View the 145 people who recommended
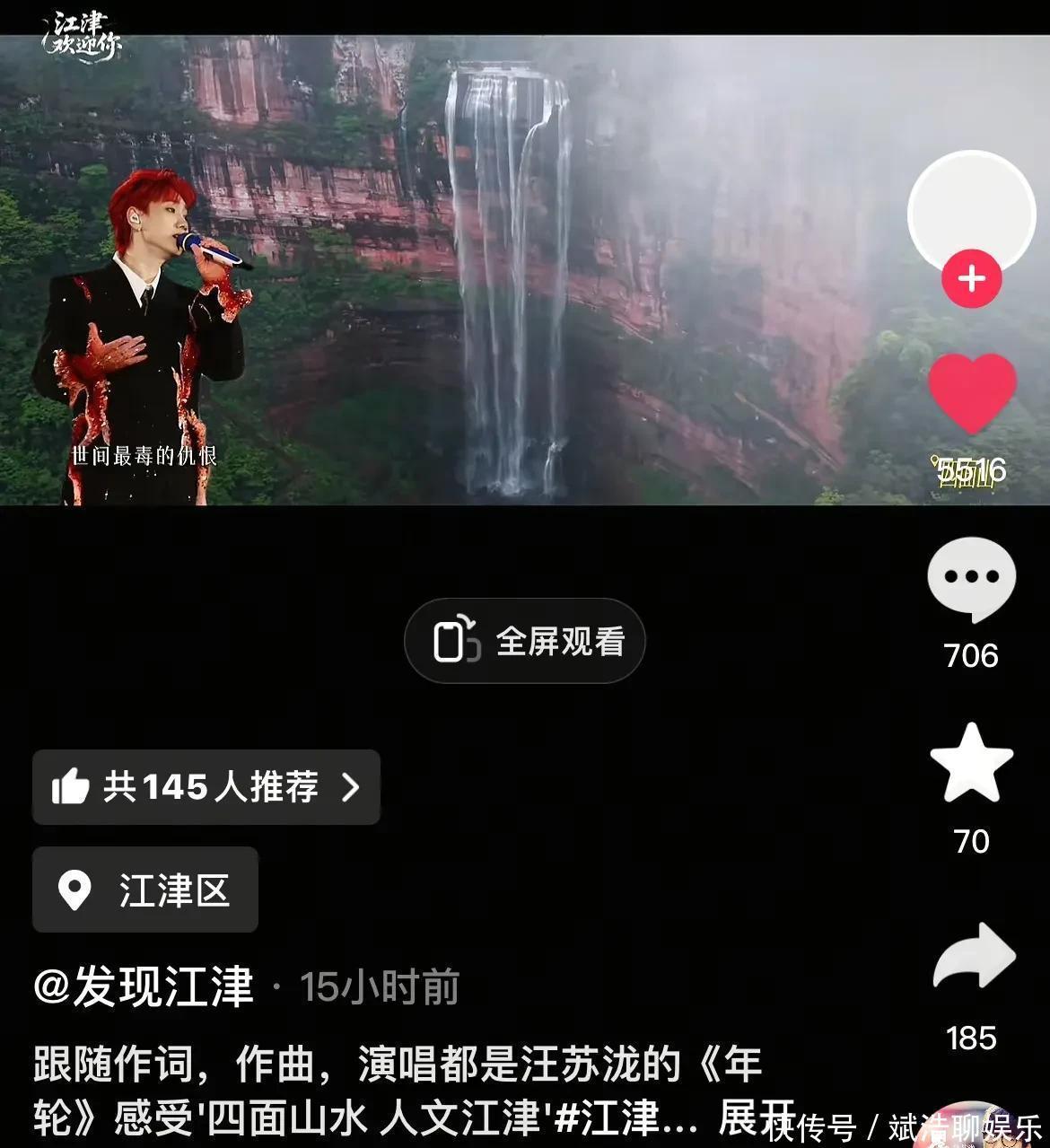This screenshot has width=1050, height=1148. point(206,787)
